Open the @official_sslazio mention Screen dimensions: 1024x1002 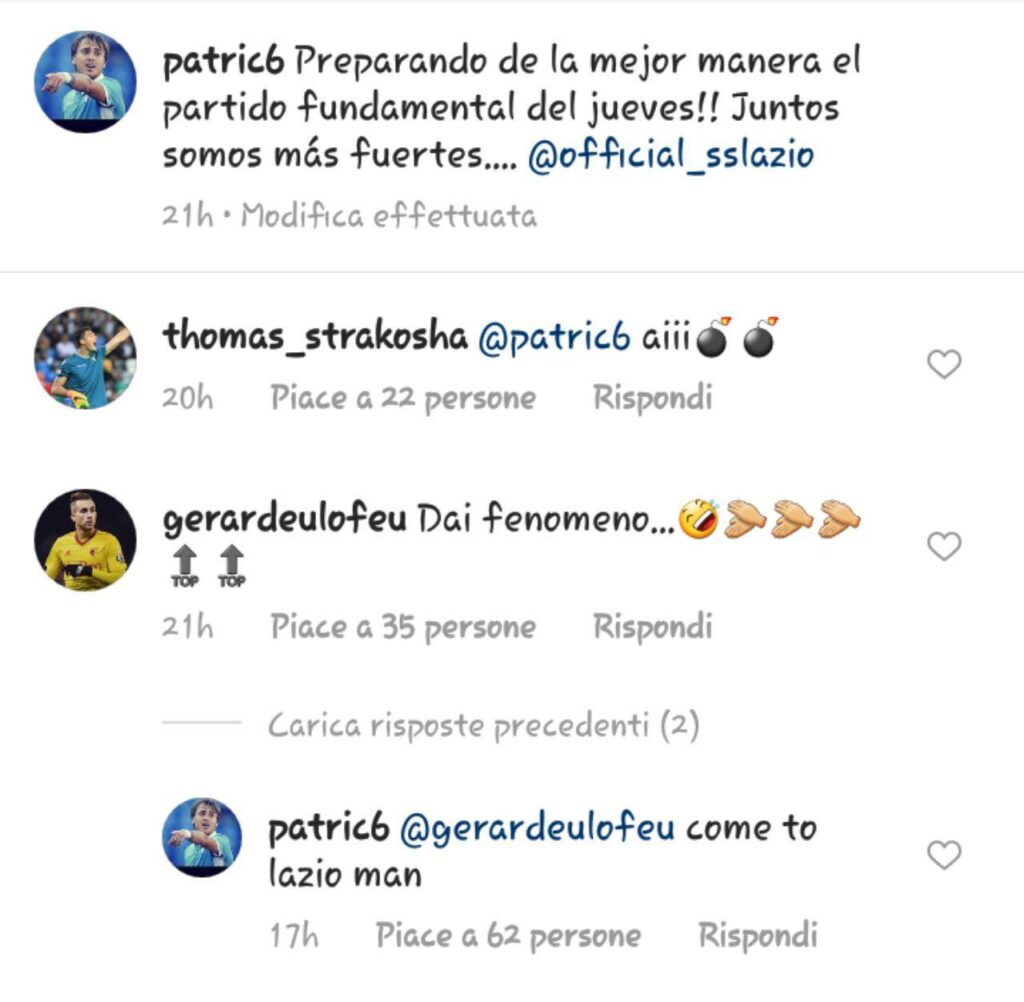click(x=670, y=156)
